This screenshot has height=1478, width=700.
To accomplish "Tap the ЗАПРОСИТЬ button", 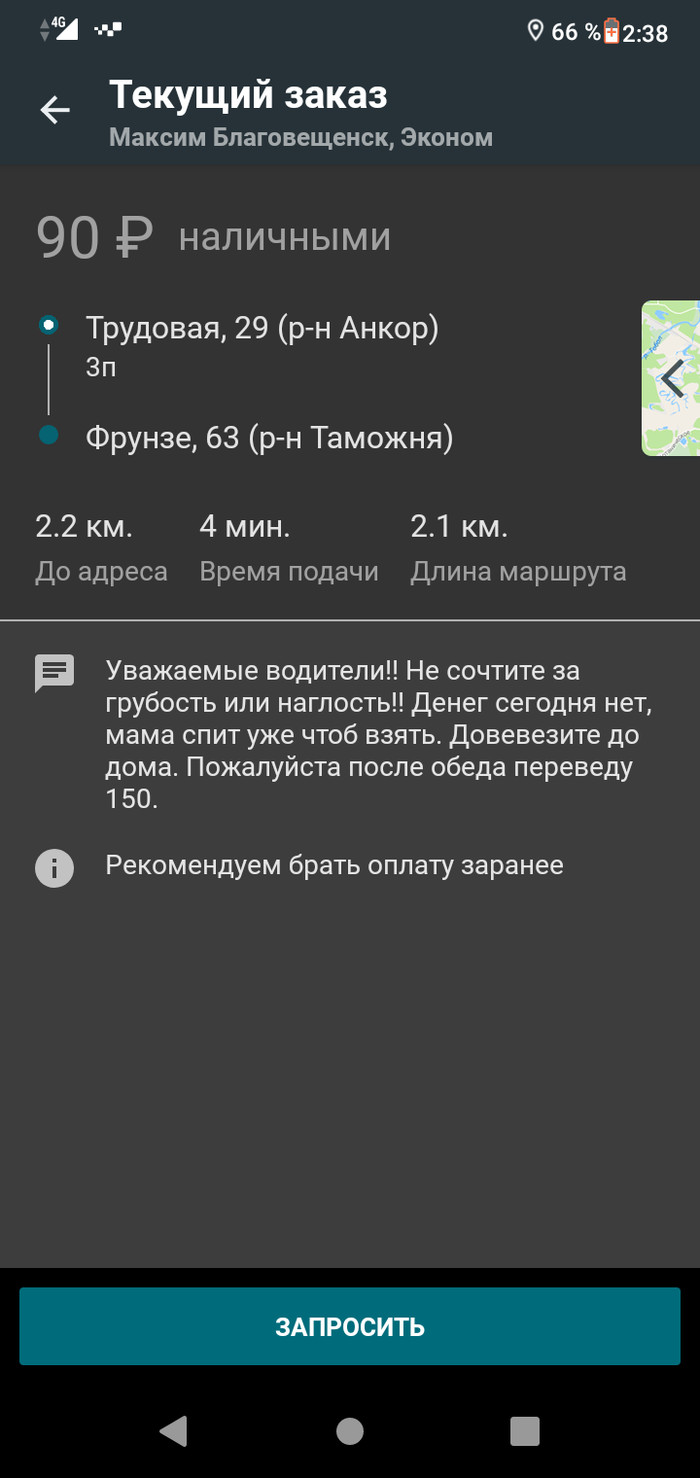I will coord(350,1327).
